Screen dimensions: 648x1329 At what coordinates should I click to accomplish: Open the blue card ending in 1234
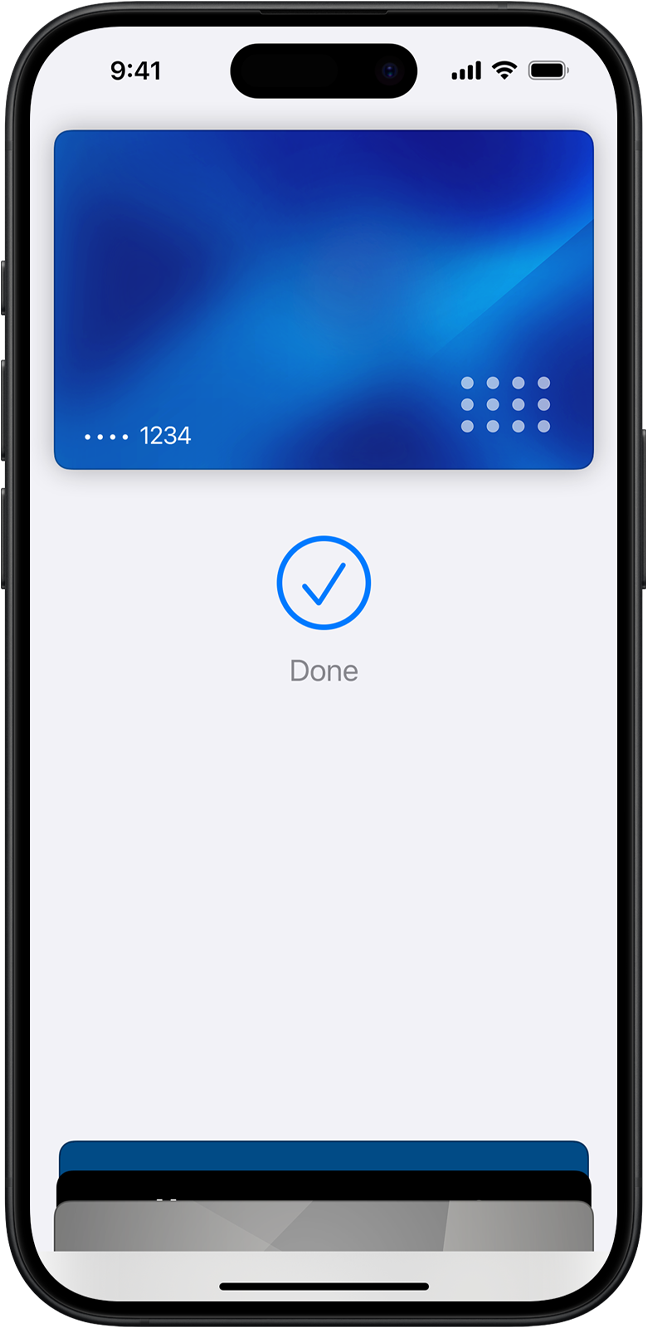tap(323, 299)
